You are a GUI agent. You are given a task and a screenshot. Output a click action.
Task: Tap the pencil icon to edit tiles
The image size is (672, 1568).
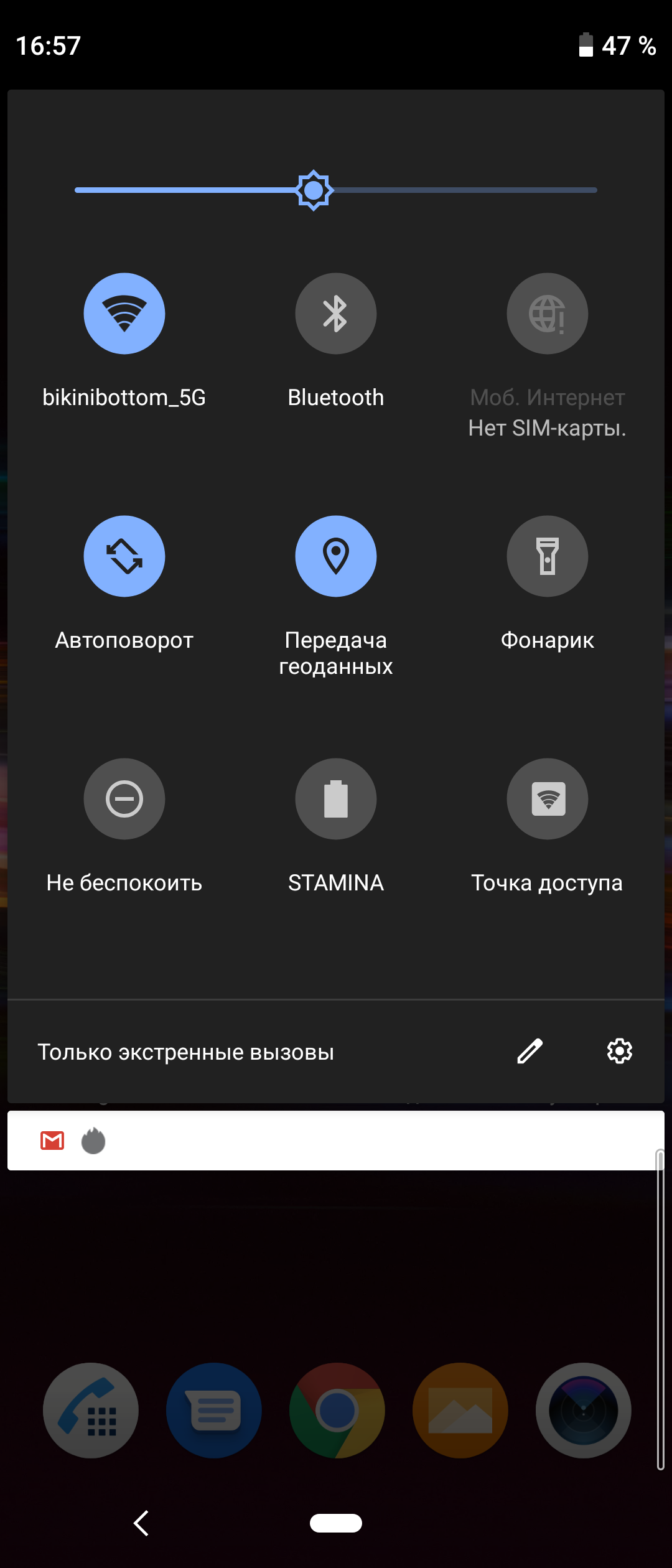pos(530,1052)
